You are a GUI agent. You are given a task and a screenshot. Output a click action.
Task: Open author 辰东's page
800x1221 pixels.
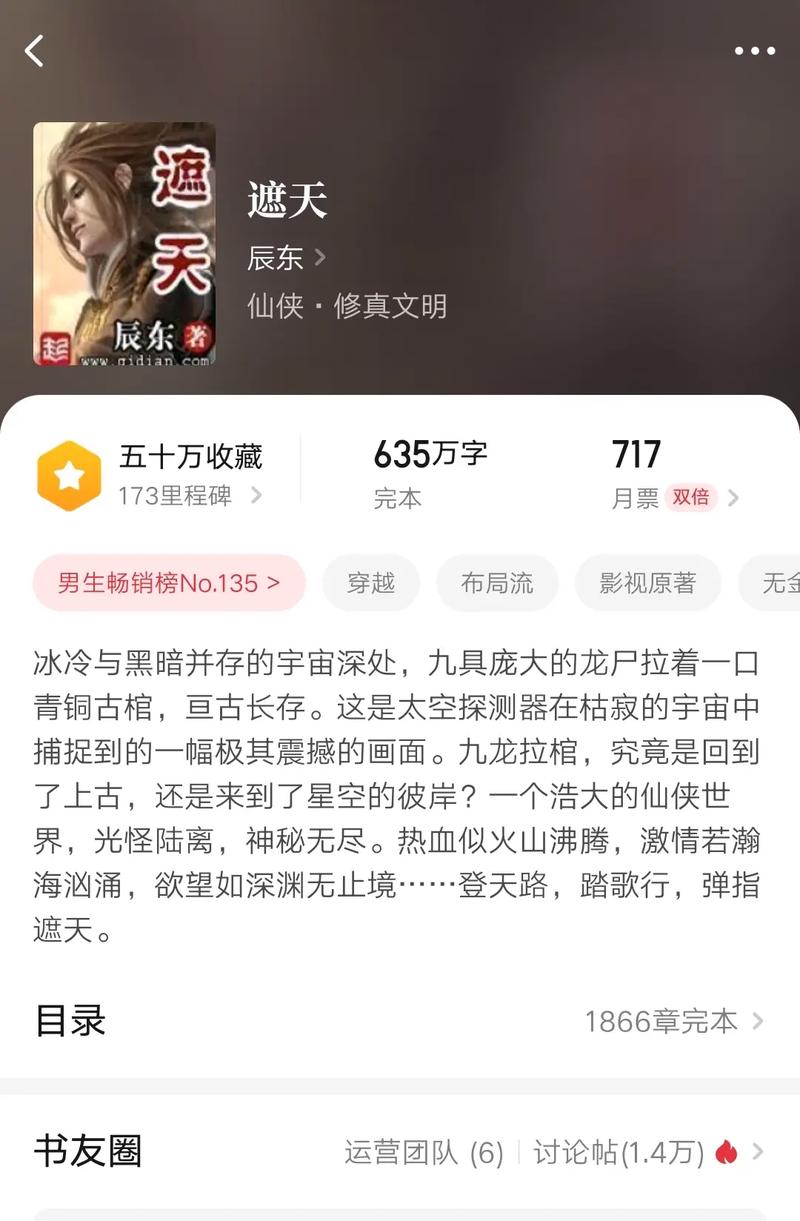tap(286, 258)
